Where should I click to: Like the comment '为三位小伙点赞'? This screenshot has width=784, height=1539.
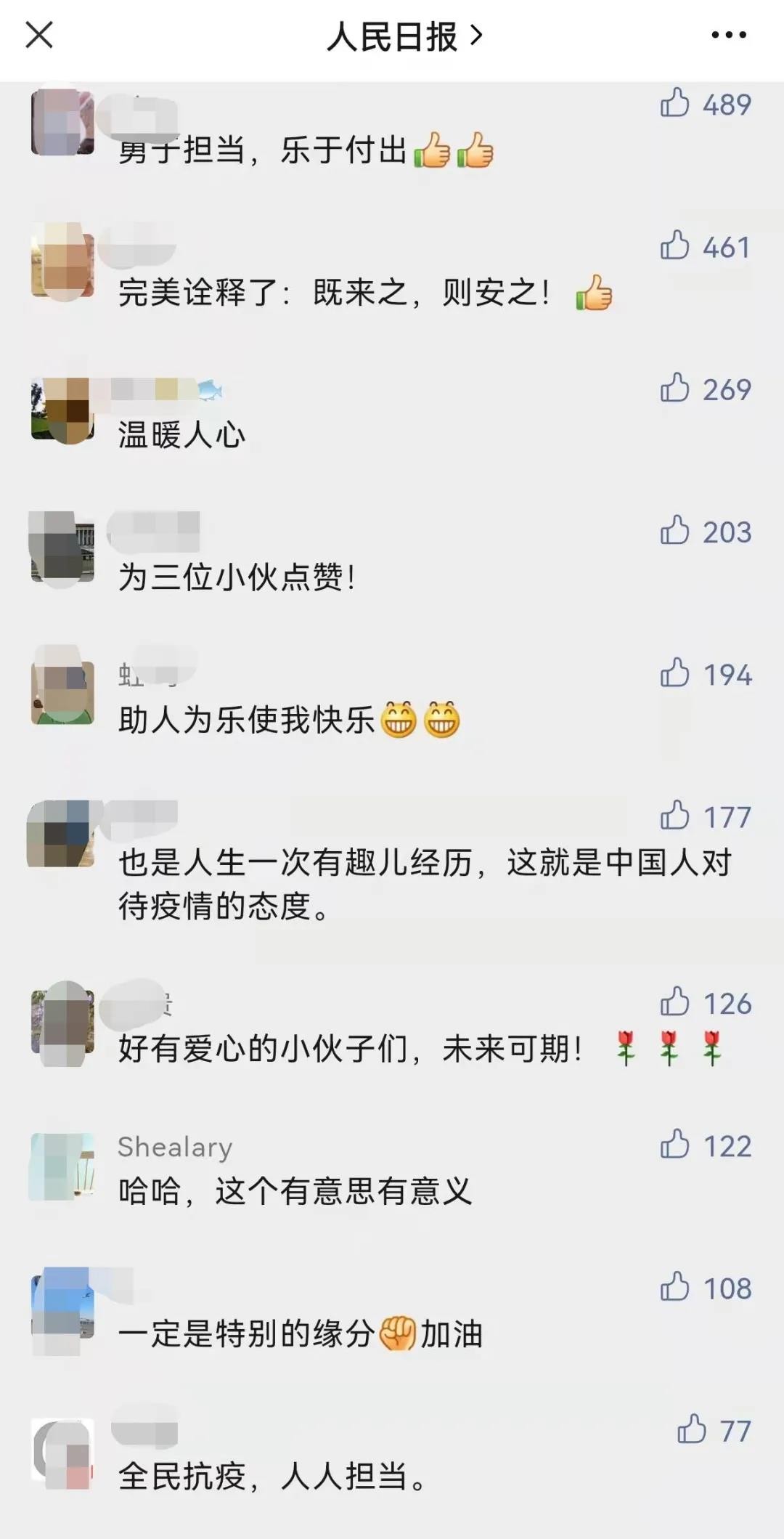[x=675, y=531]
